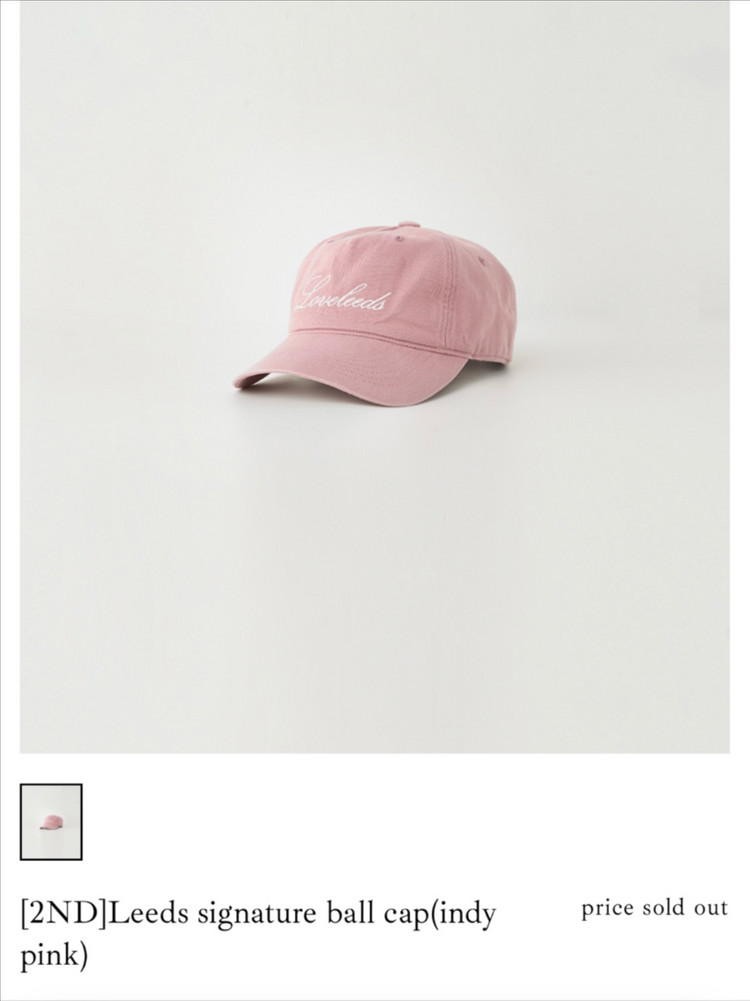Click the 'signature' word in the product title
Image resolution: width=750 pixels, height=1001 pixels.
tap(240, 913)
